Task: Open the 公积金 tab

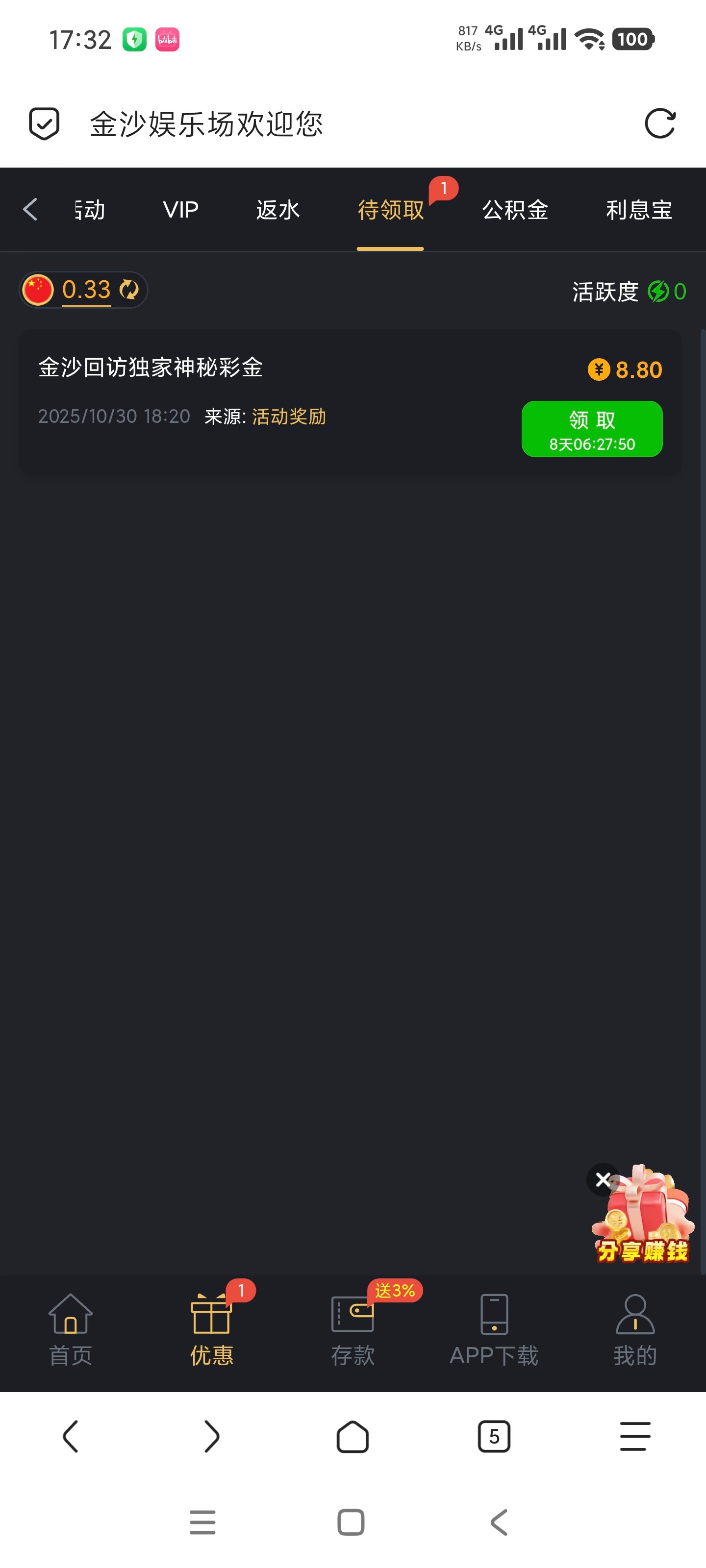Action: [x=515, y=210]
